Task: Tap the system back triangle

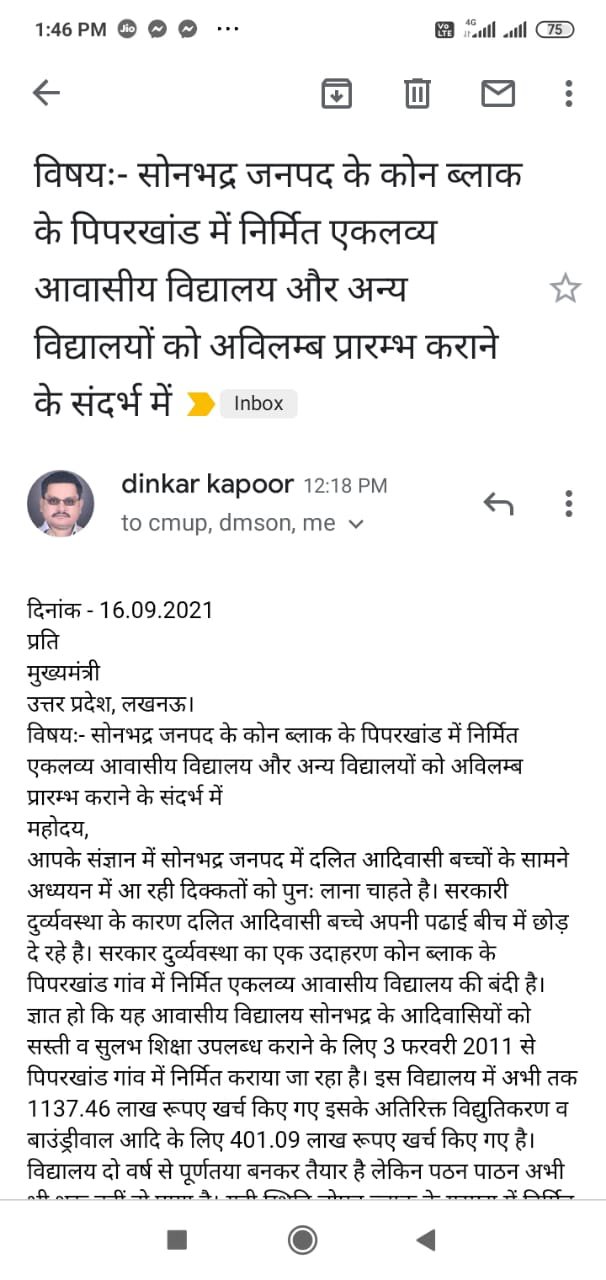Action: point(426,1240)
